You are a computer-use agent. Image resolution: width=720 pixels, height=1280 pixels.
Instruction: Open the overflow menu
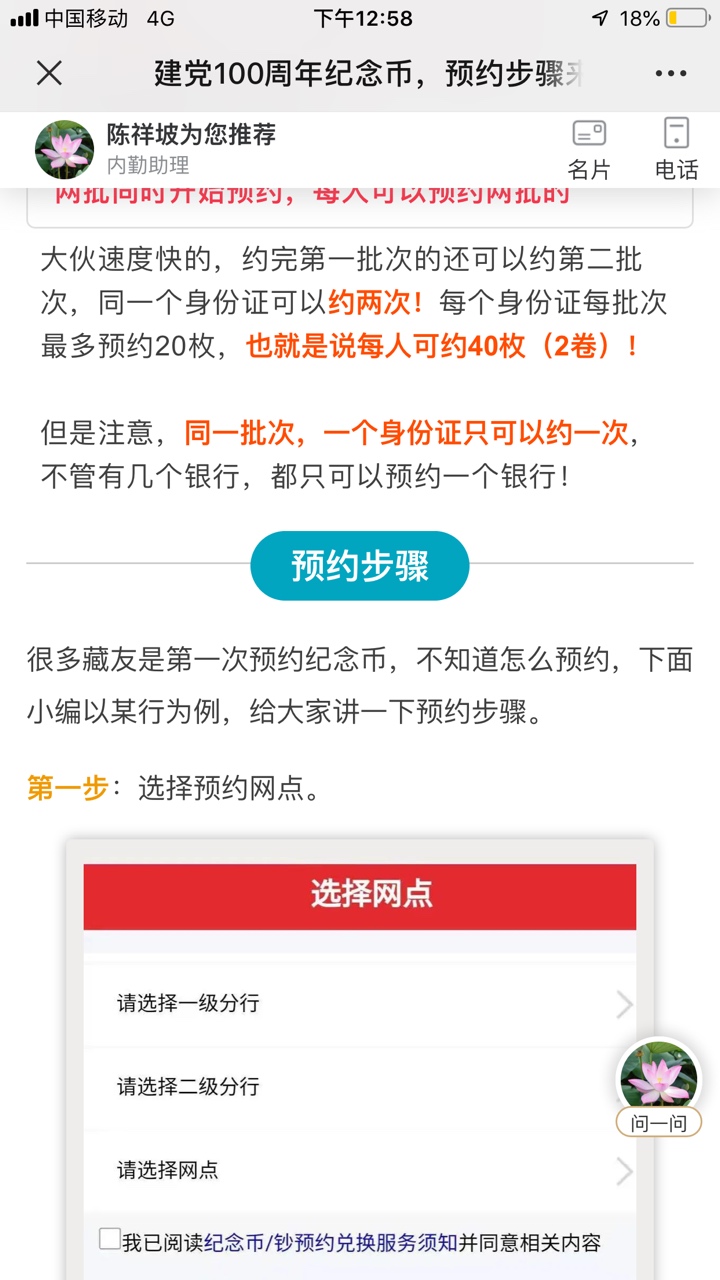670,73
